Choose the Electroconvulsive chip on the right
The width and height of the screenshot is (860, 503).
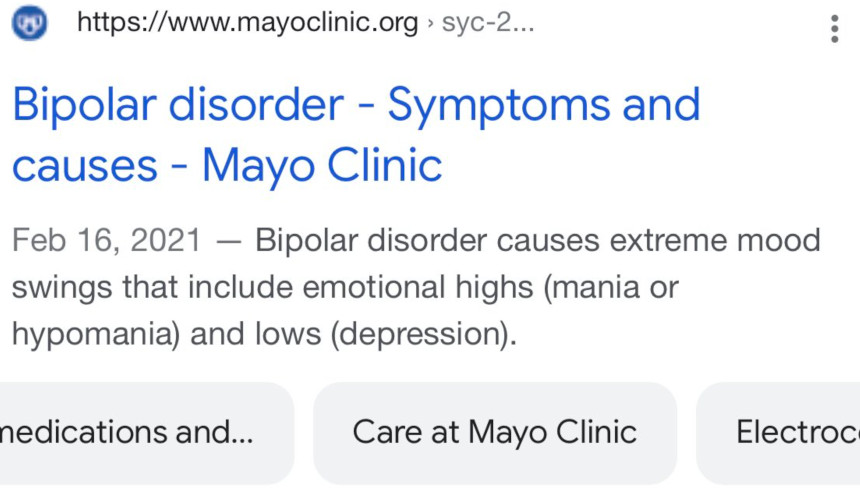tap(790, 432)
